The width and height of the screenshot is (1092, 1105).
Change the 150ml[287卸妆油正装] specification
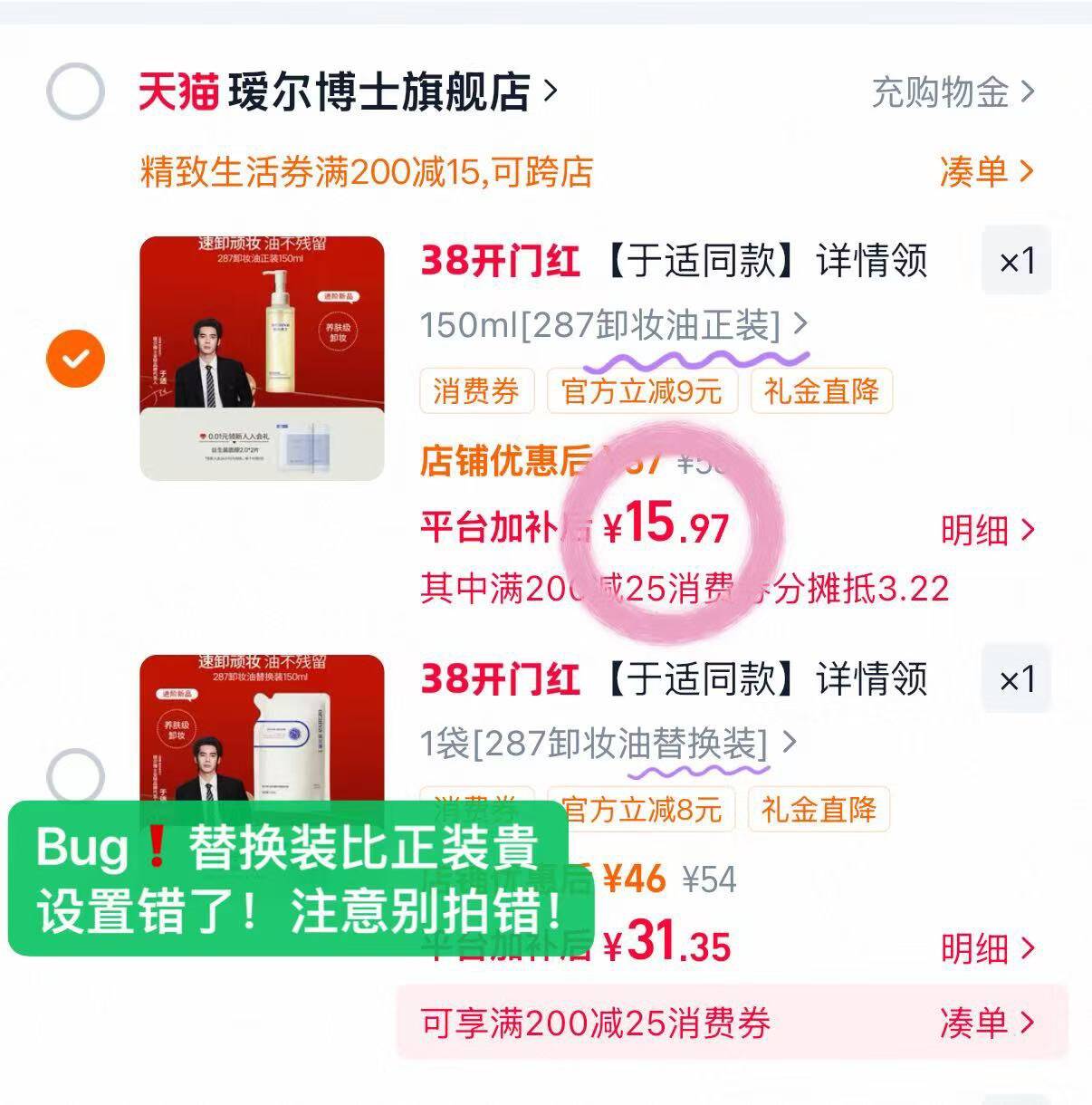[x=614, y=325]
